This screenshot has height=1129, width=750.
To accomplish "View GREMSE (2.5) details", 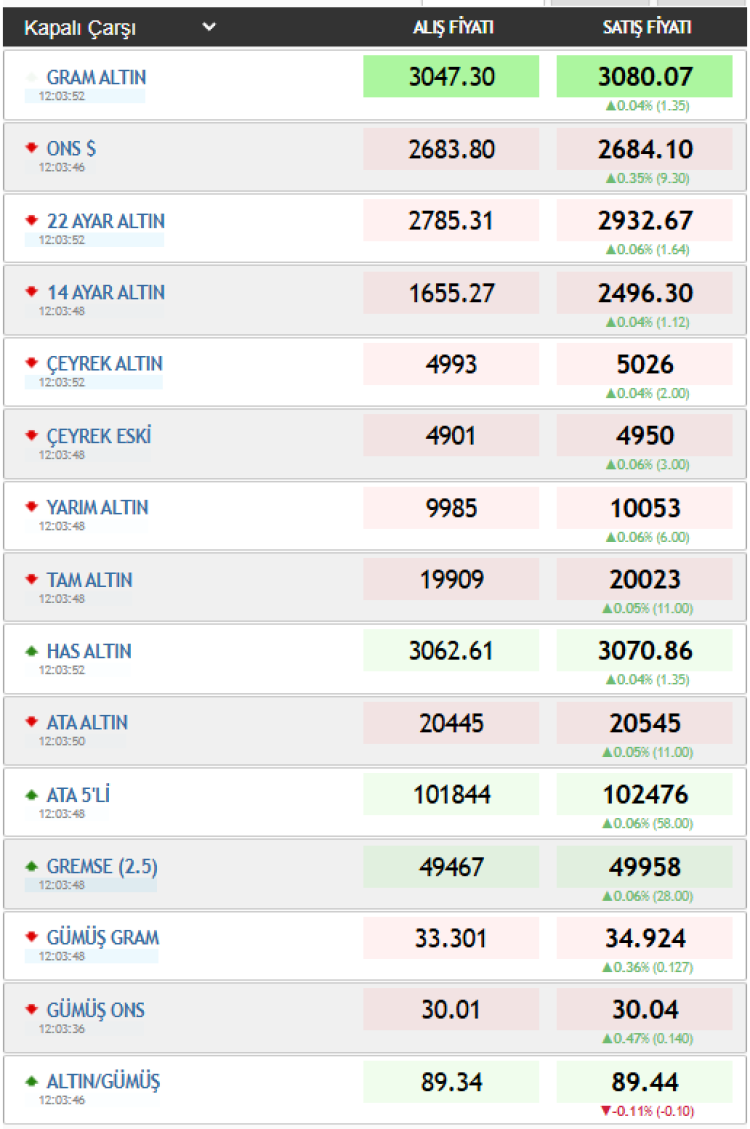I will tap(101, 867).
